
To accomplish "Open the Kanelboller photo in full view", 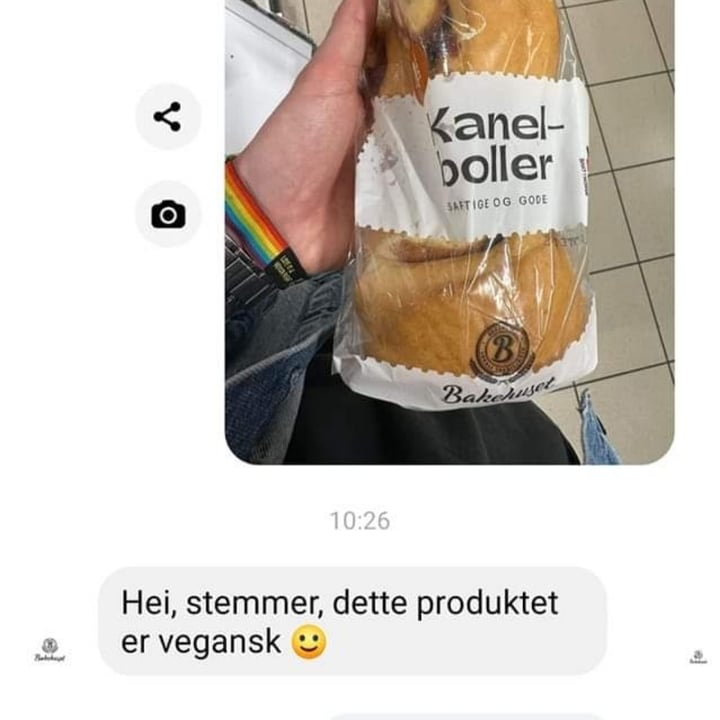I will 449,230.
